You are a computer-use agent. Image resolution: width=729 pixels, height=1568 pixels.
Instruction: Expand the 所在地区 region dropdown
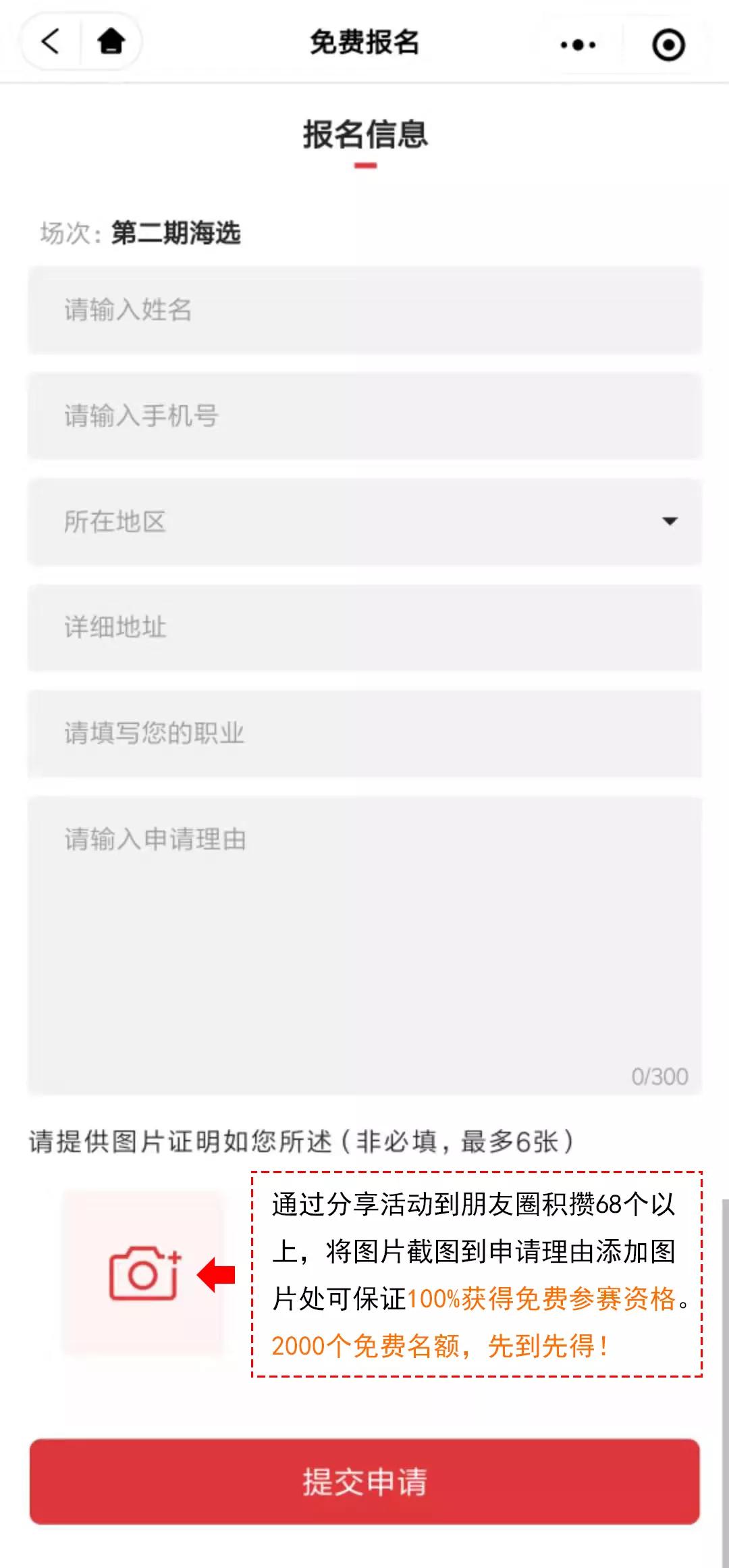[364, 521]
